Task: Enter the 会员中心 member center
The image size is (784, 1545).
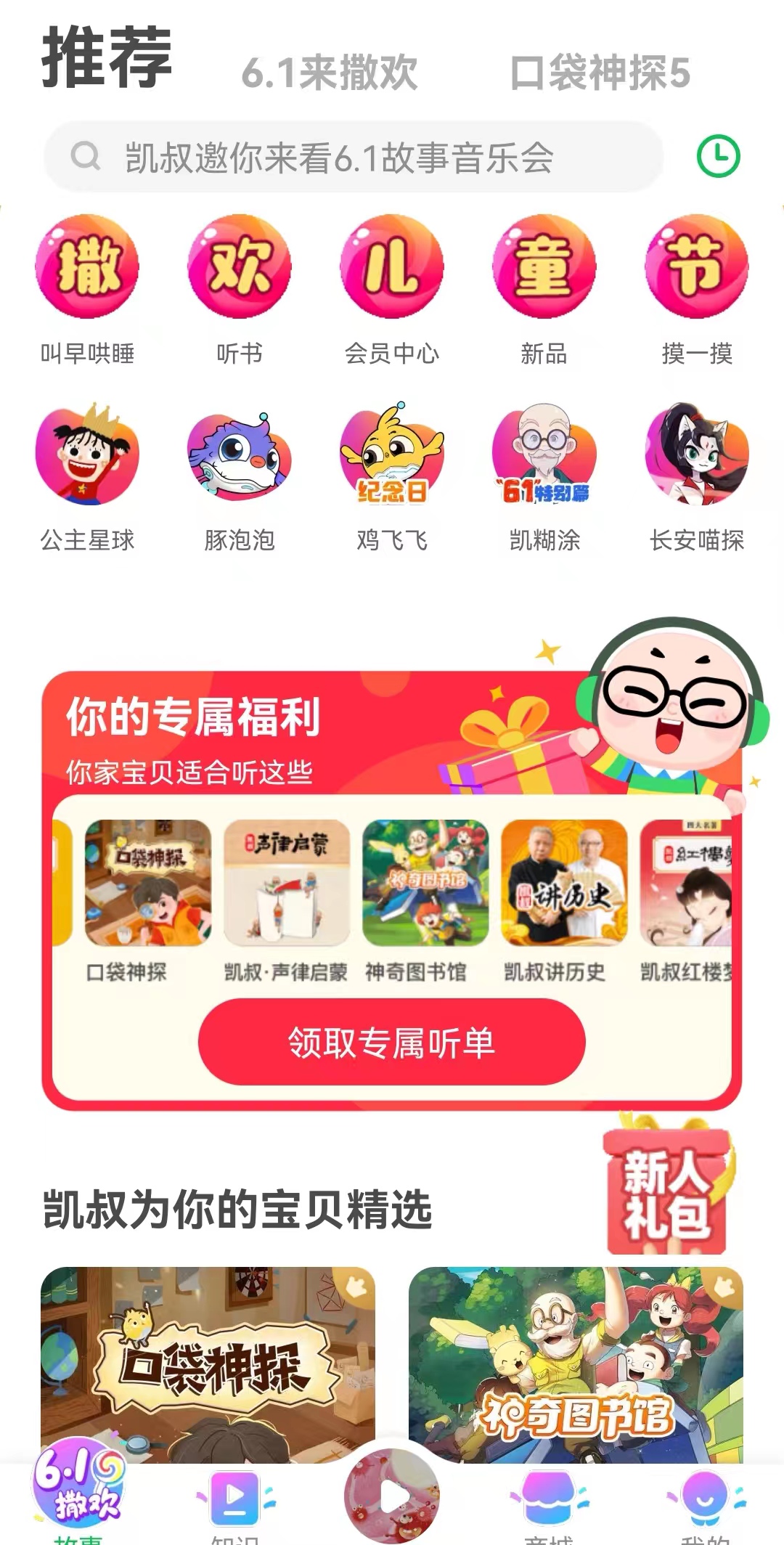Action: pyautogui.click(x=391, y=269)
